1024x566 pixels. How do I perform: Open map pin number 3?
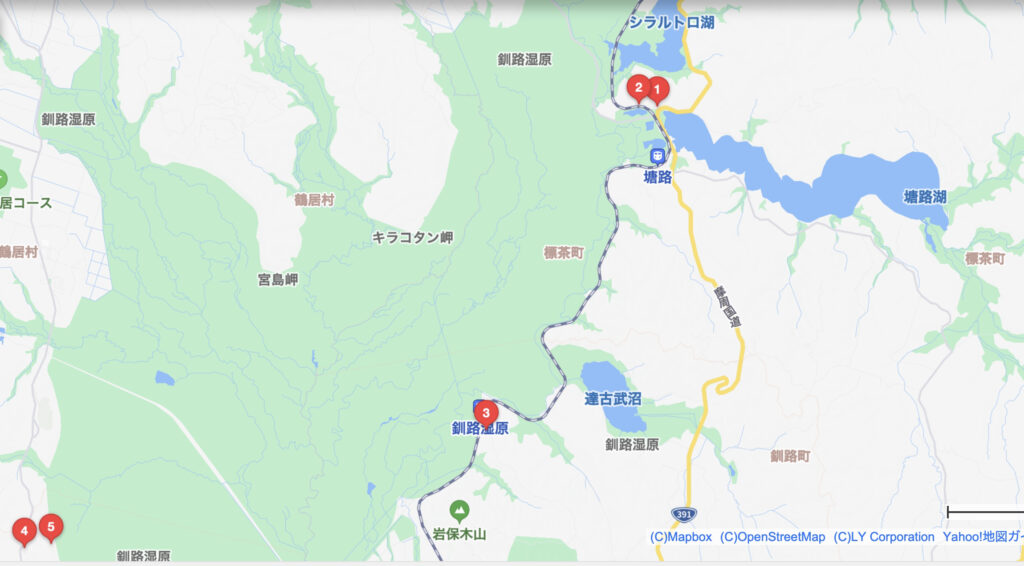pos(485,412)
